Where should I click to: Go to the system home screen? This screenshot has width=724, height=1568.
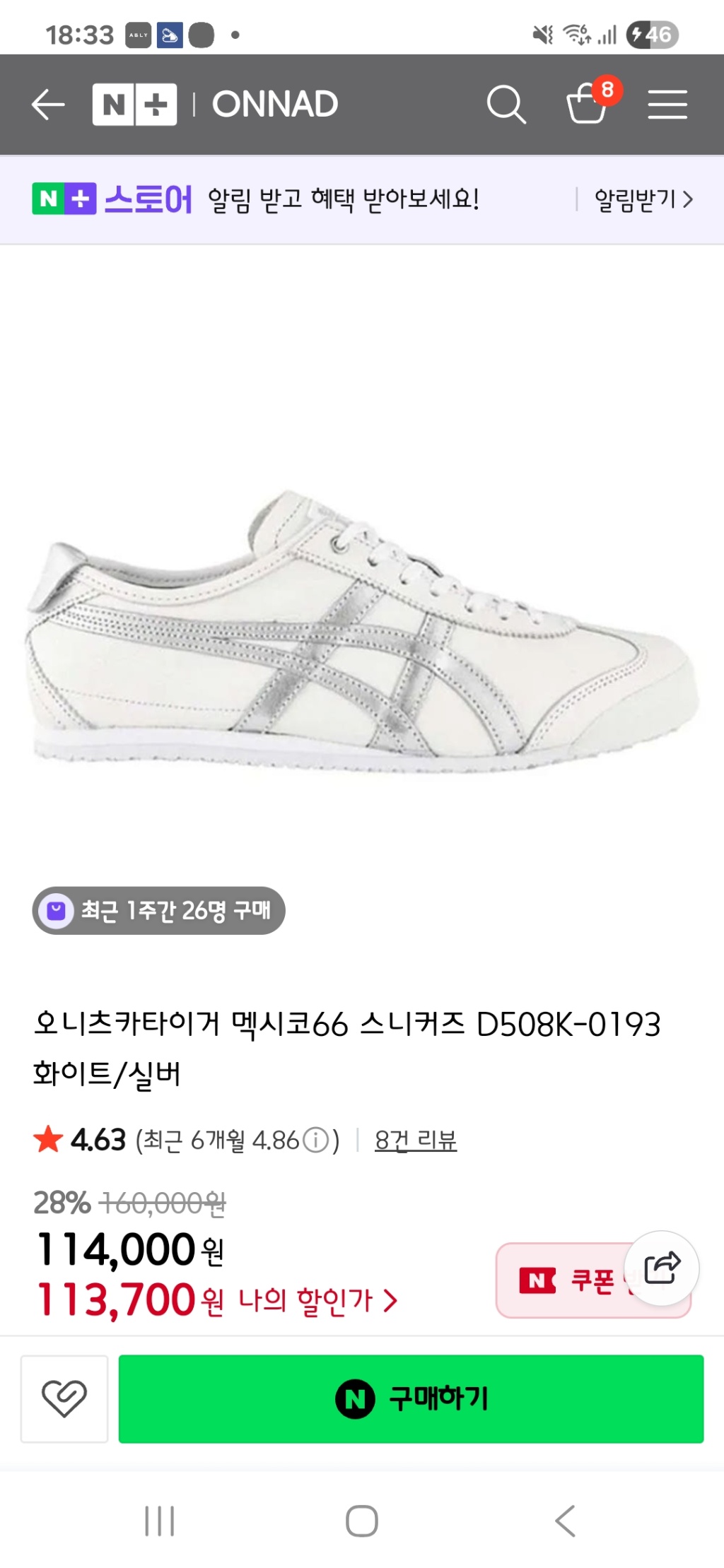coord(361,1521)
